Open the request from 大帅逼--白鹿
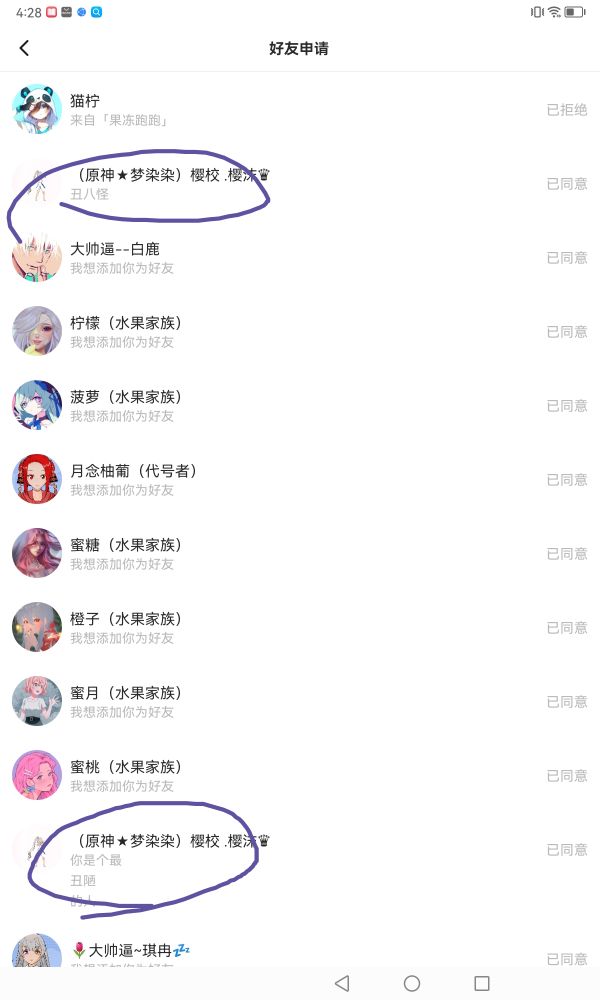Image resolution: width=600 pixels, height=1000 pixels. click(x=300, y=258)
